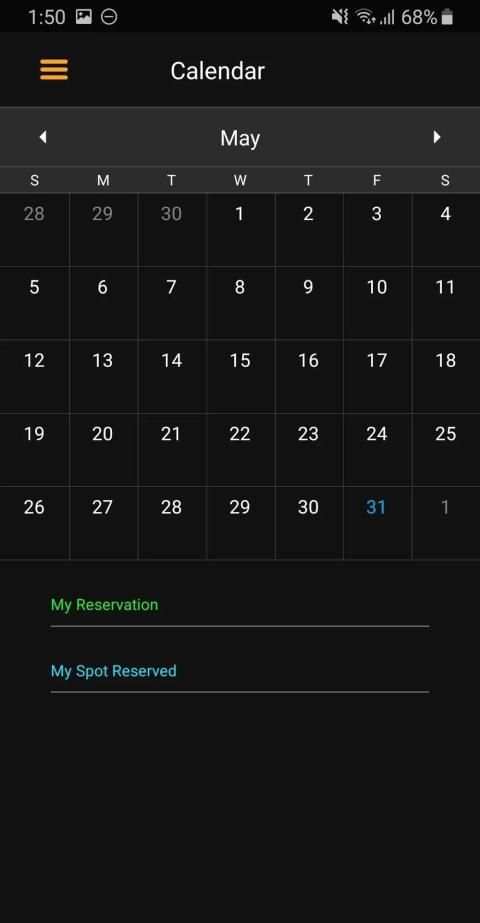Pick May 30 on the calendar
This screenshot has height=923, width=480.
tap(309, 523)
